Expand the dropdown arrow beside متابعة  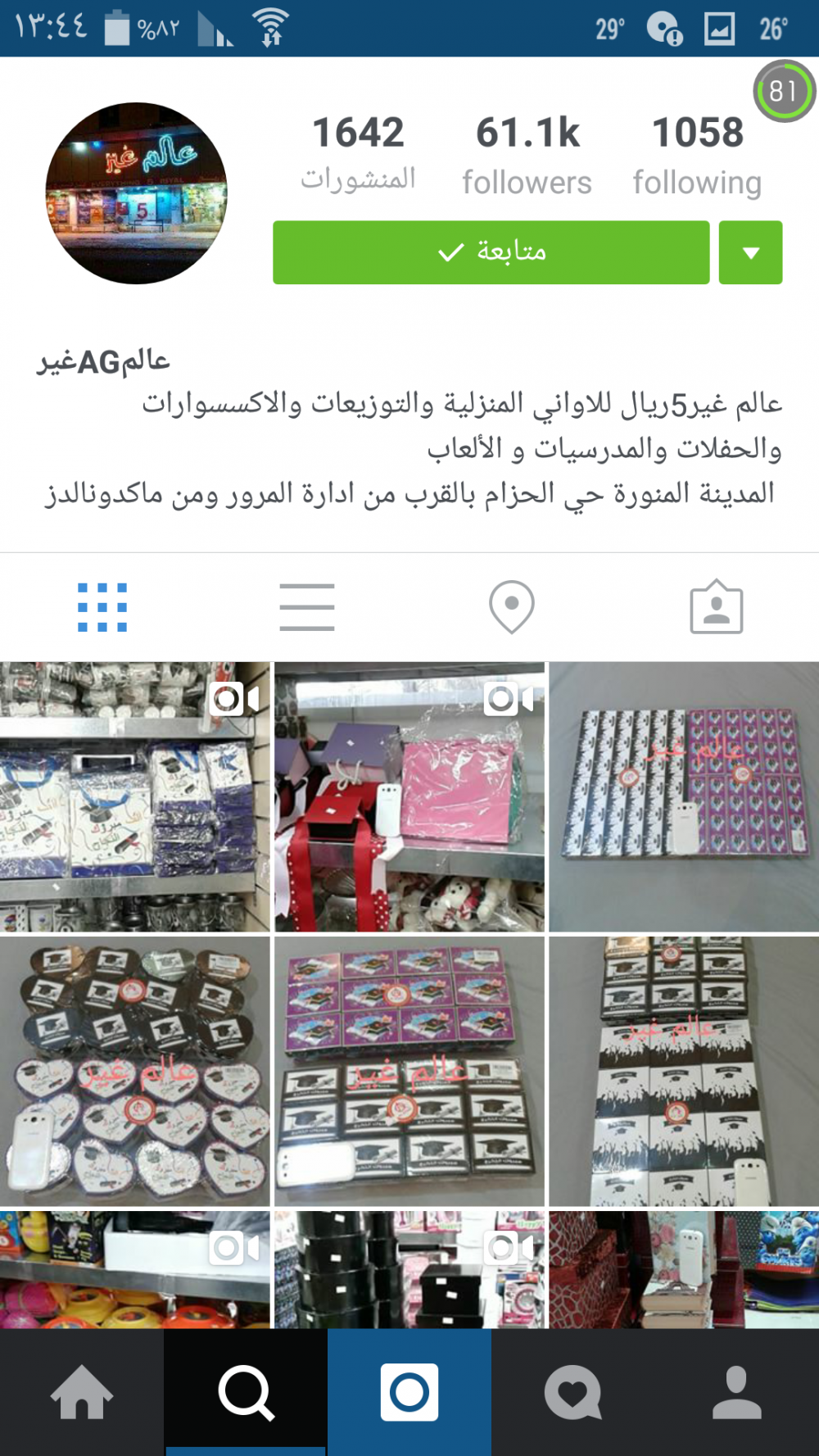coord(750,252)
